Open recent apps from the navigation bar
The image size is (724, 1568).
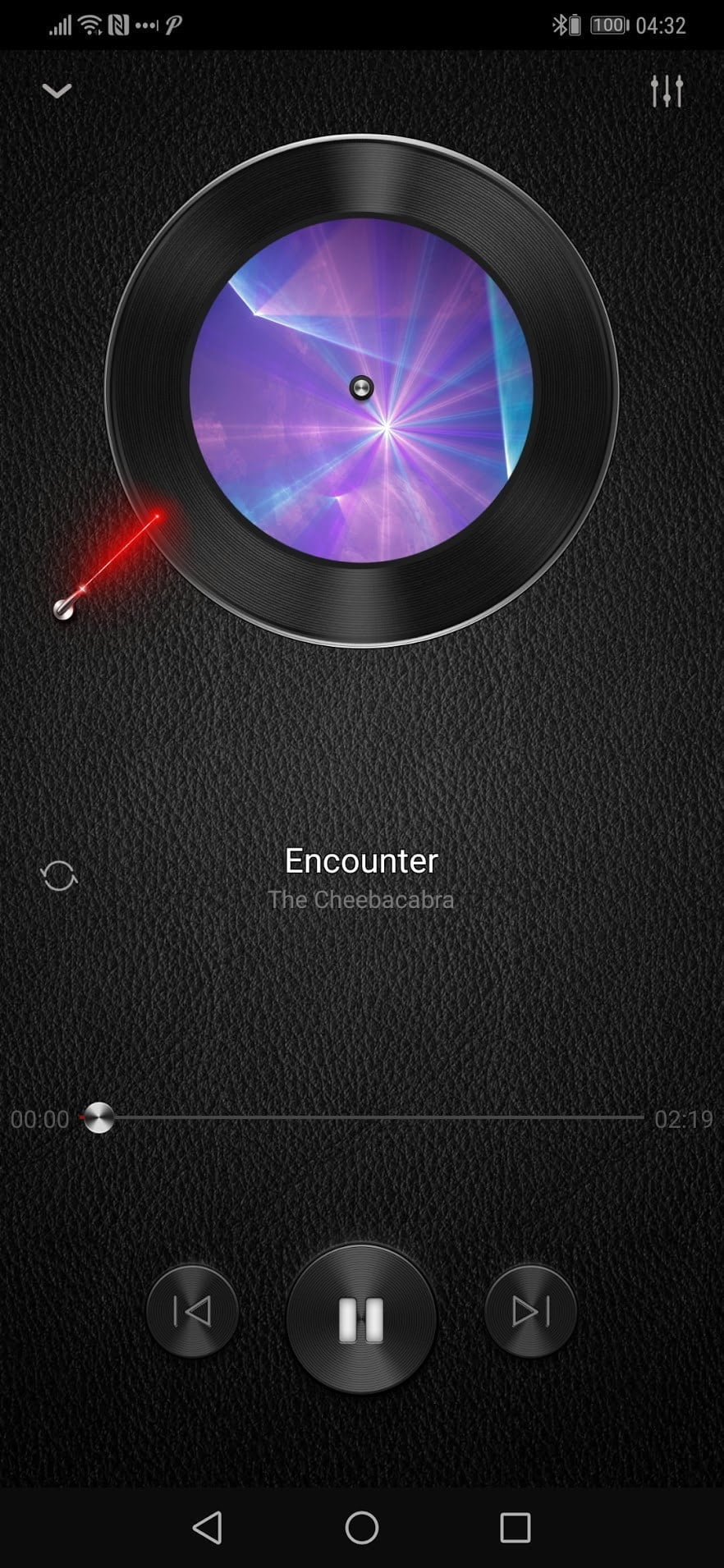point(515,1528)
